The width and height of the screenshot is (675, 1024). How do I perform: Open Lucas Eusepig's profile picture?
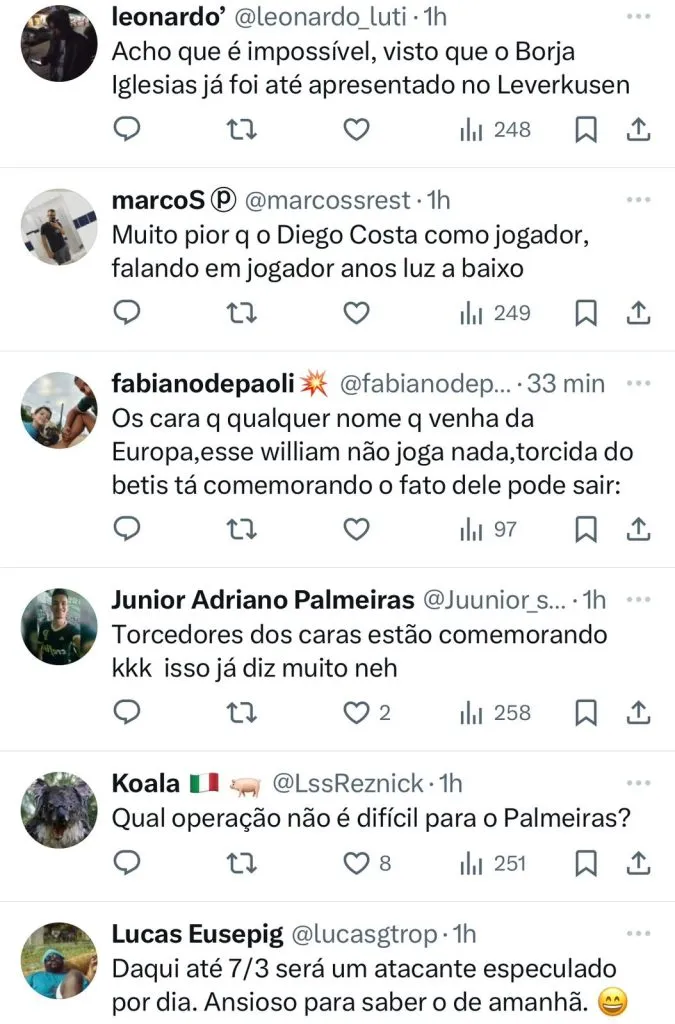59,960
